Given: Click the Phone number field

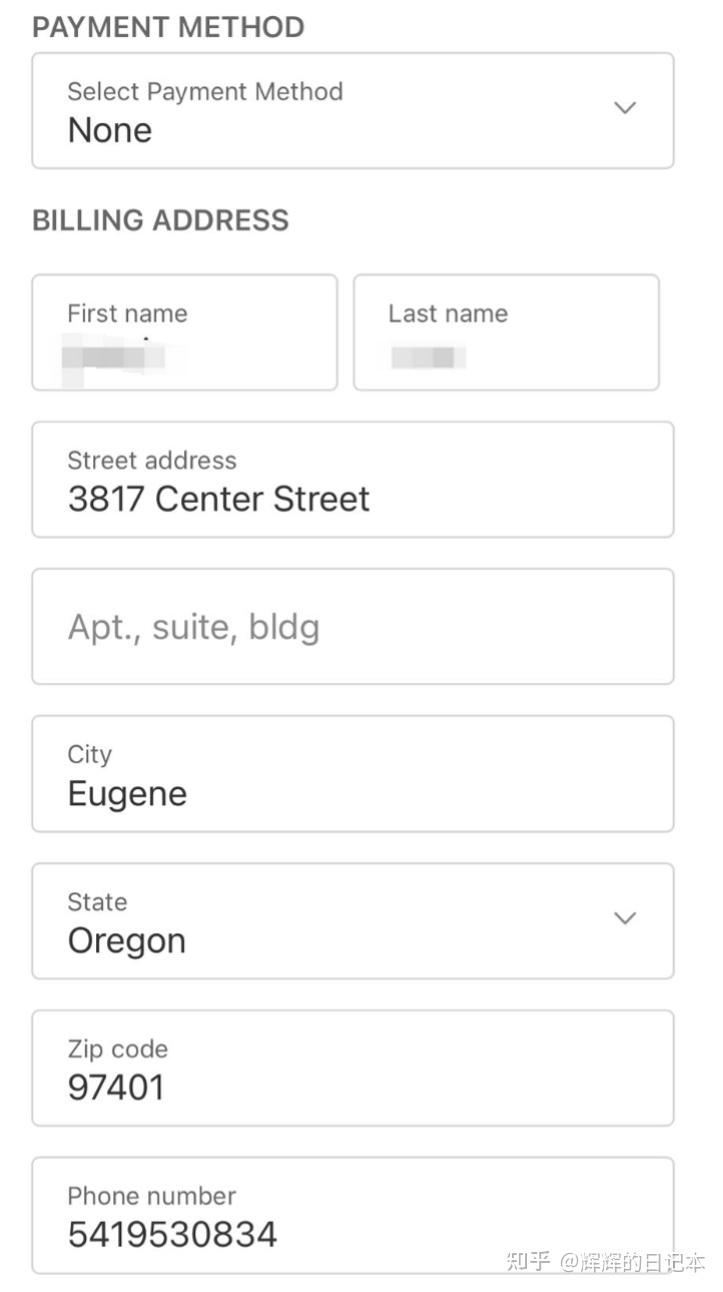Looking at the screenshot, I should (x=352, y=1215).
